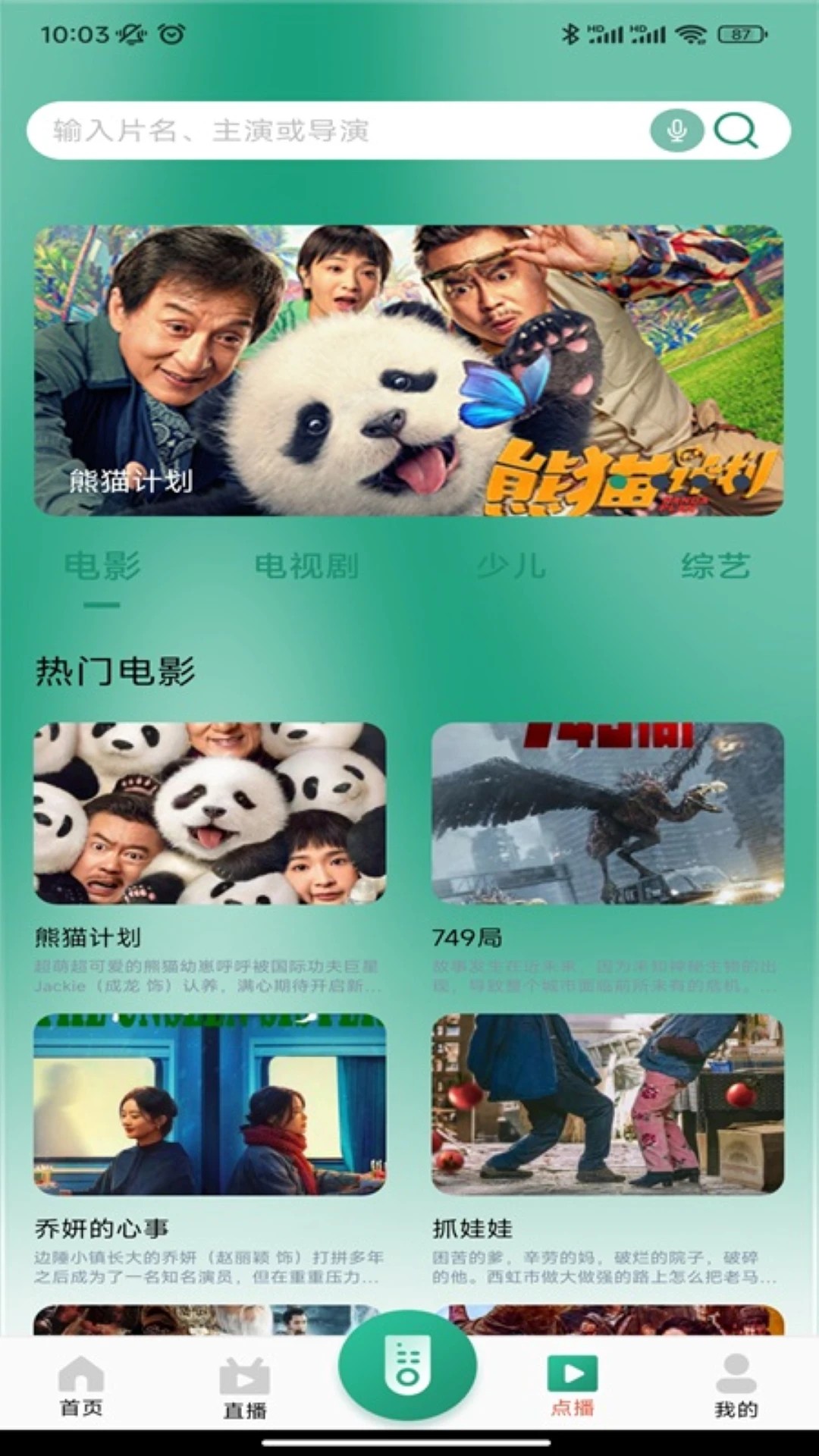Screen dimensions: 819x1456
Task: Open the 熊猫计划 movie card in 热门电影
Action: (x=210, y=814)
